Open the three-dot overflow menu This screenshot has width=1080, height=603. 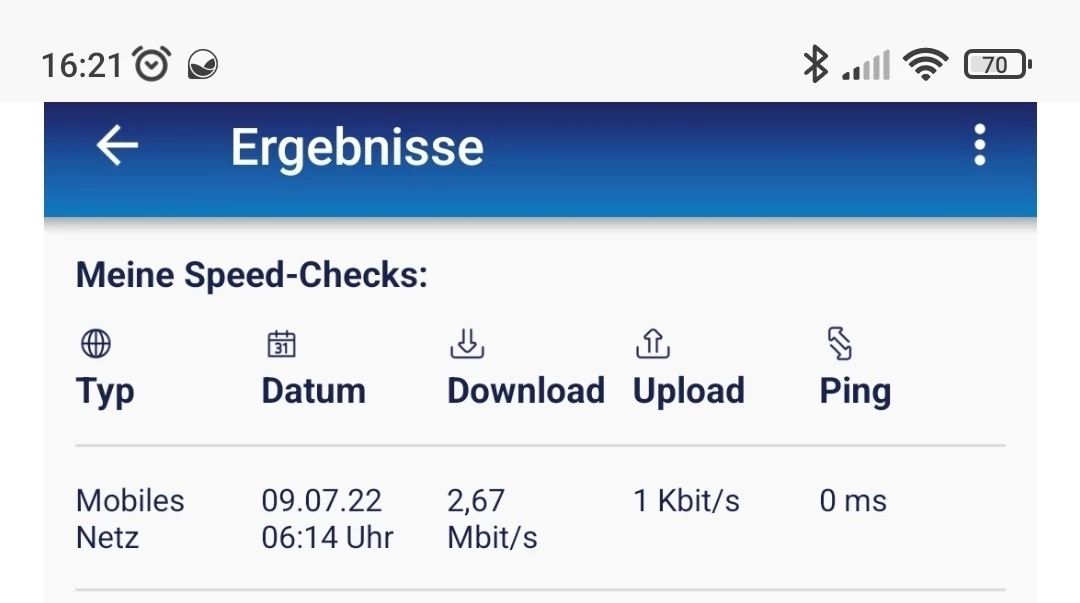tap(979, 146)
